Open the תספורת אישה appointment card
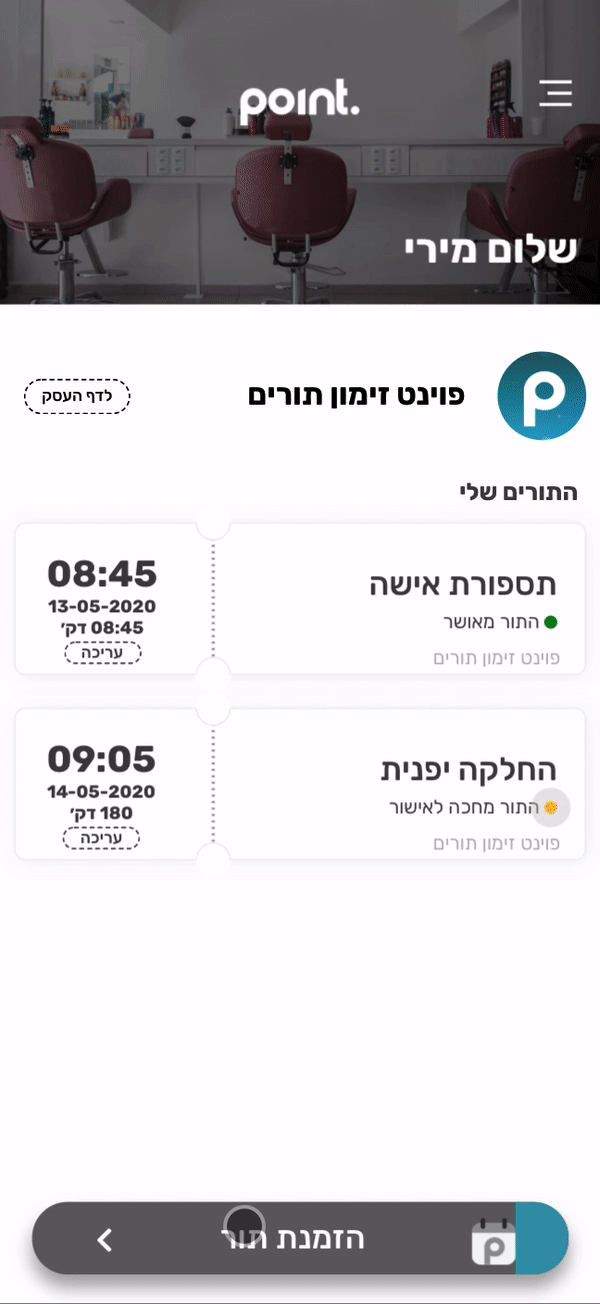The width and height of the screenshot is (600, 1304). [300, 598]
